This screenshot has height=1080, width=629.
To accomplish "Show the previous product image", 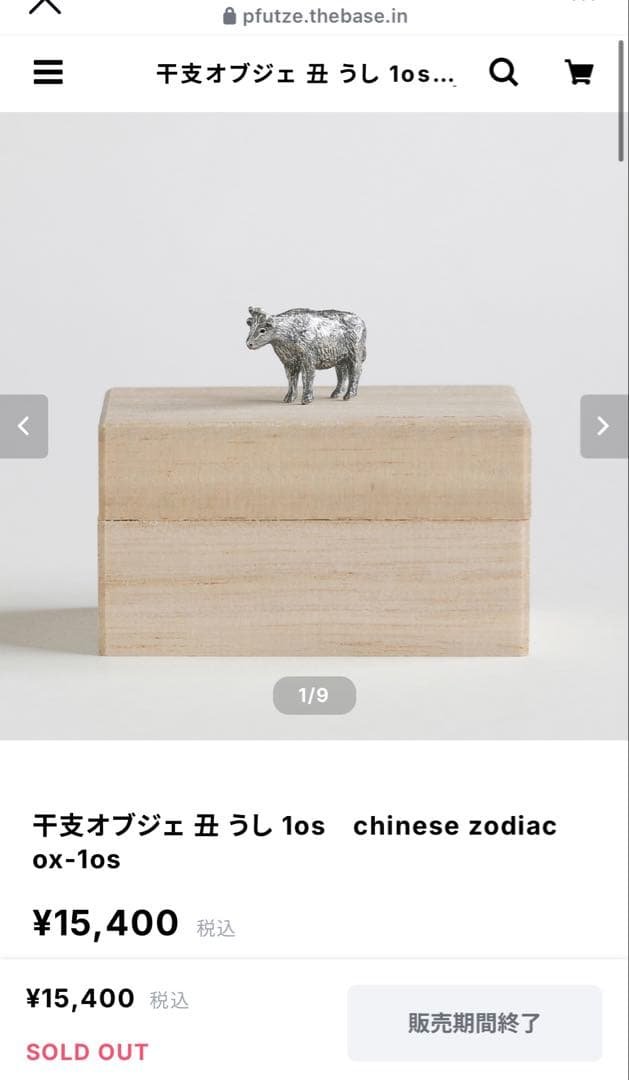I will (24, 426).
